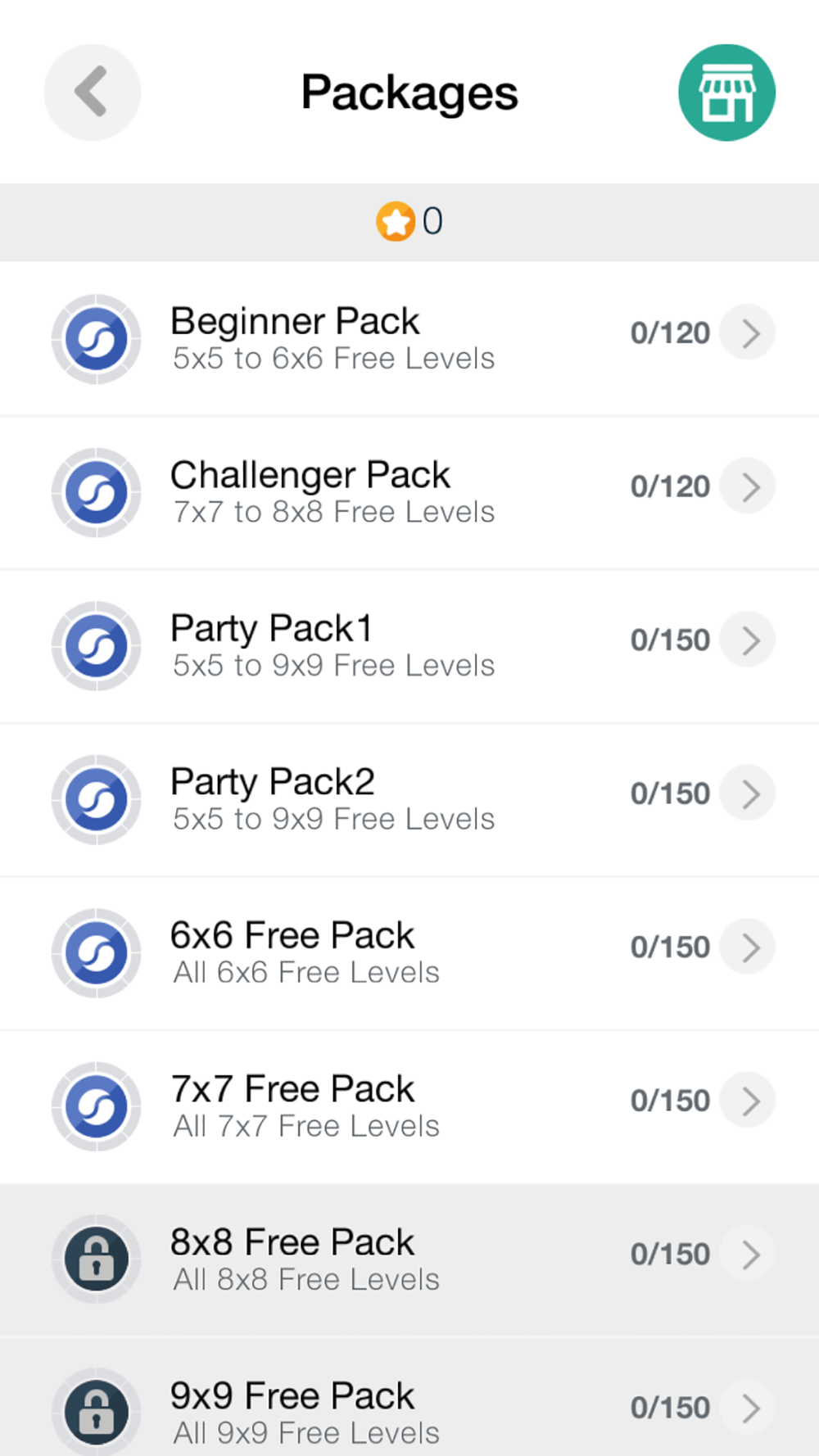The height and width of the screenshot is (1456, 819).
Task: Select the 7x7 Free Pack
Action: [x=409, y=1106]
